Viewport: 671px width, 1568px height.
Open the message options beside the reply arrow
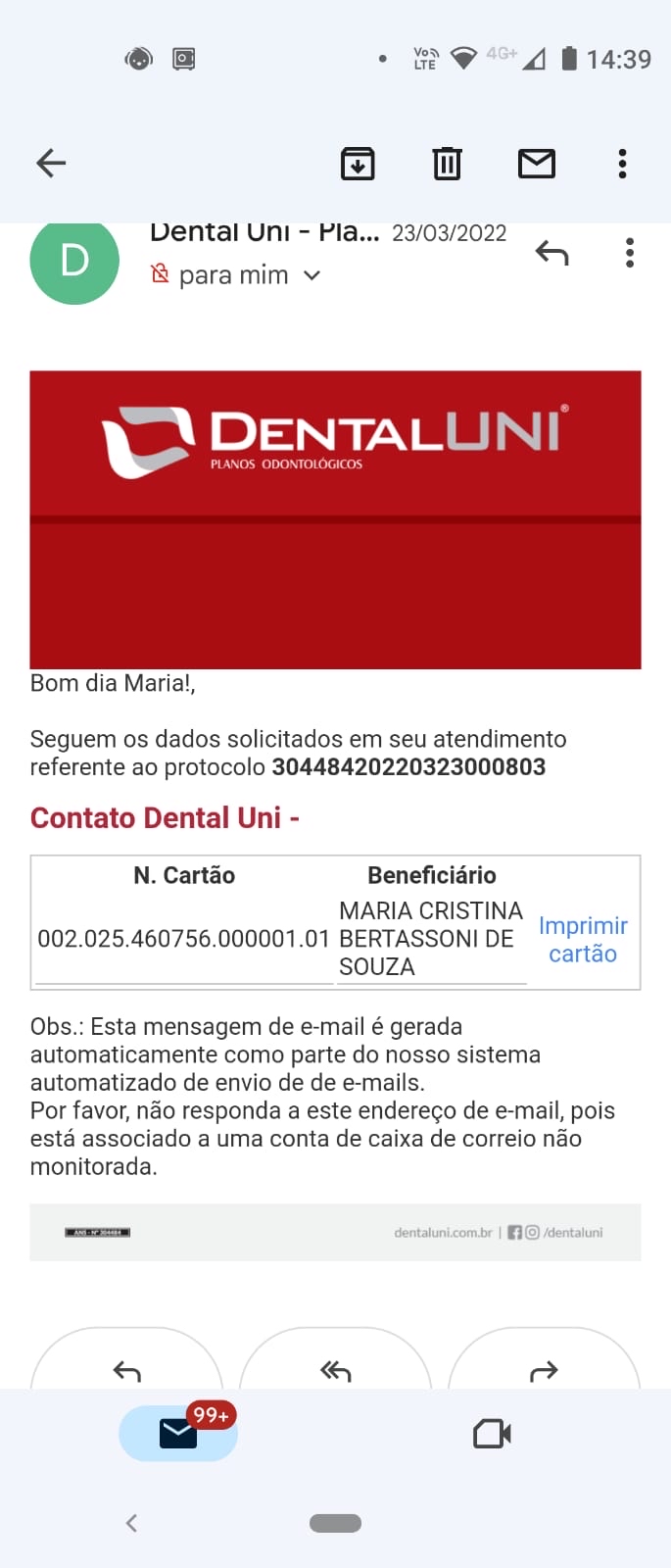[630, 253]
